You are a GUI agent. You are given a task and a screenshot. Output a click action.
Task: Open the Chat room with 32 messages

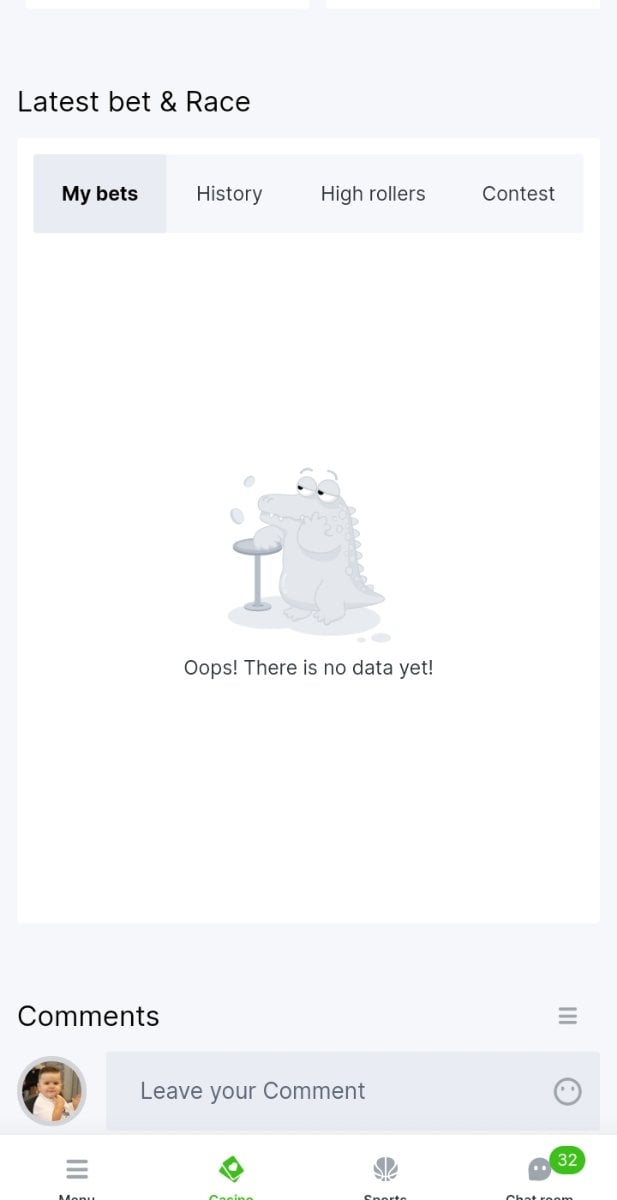540,1173
